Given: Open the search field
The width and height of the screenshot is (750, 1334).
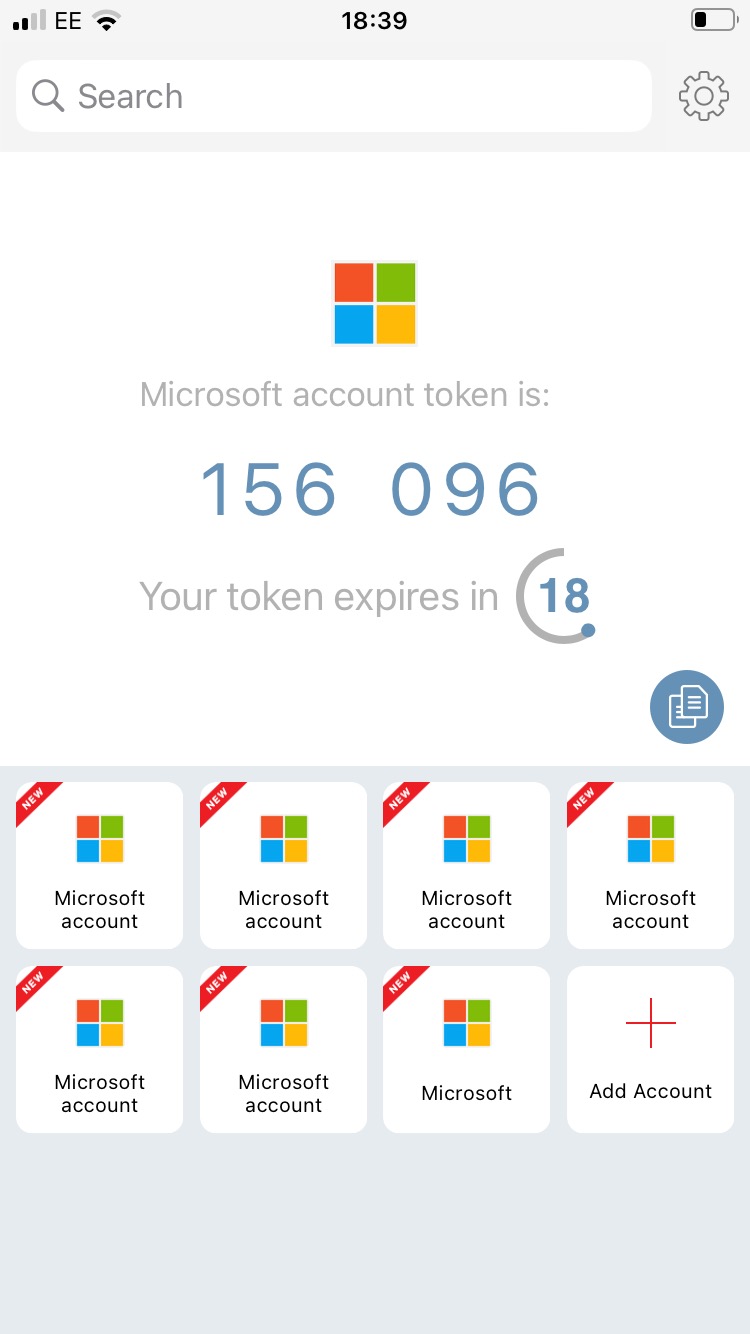Looking at the screenshot, I should click(x=334, y=96).
